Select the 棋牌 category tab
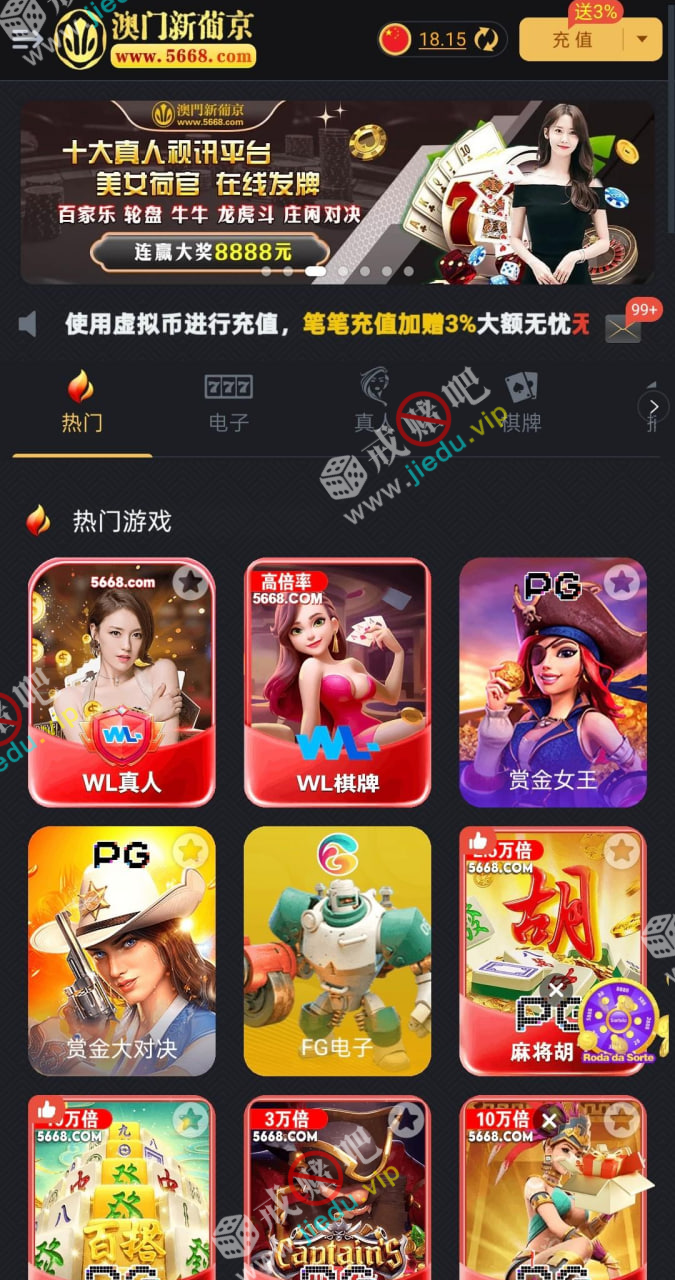Screen dimensions: 675x1280 (x=521, y=403)
